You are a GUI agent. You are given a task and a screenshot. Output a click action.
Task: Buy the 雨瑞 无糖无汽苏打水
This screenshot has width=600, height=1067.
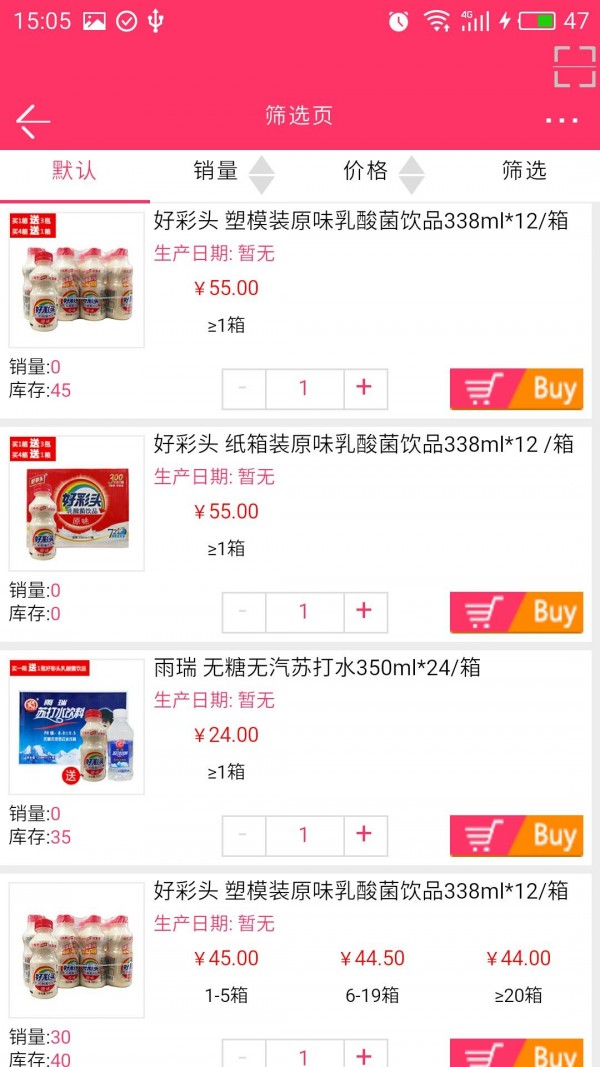tap(516, 836)
